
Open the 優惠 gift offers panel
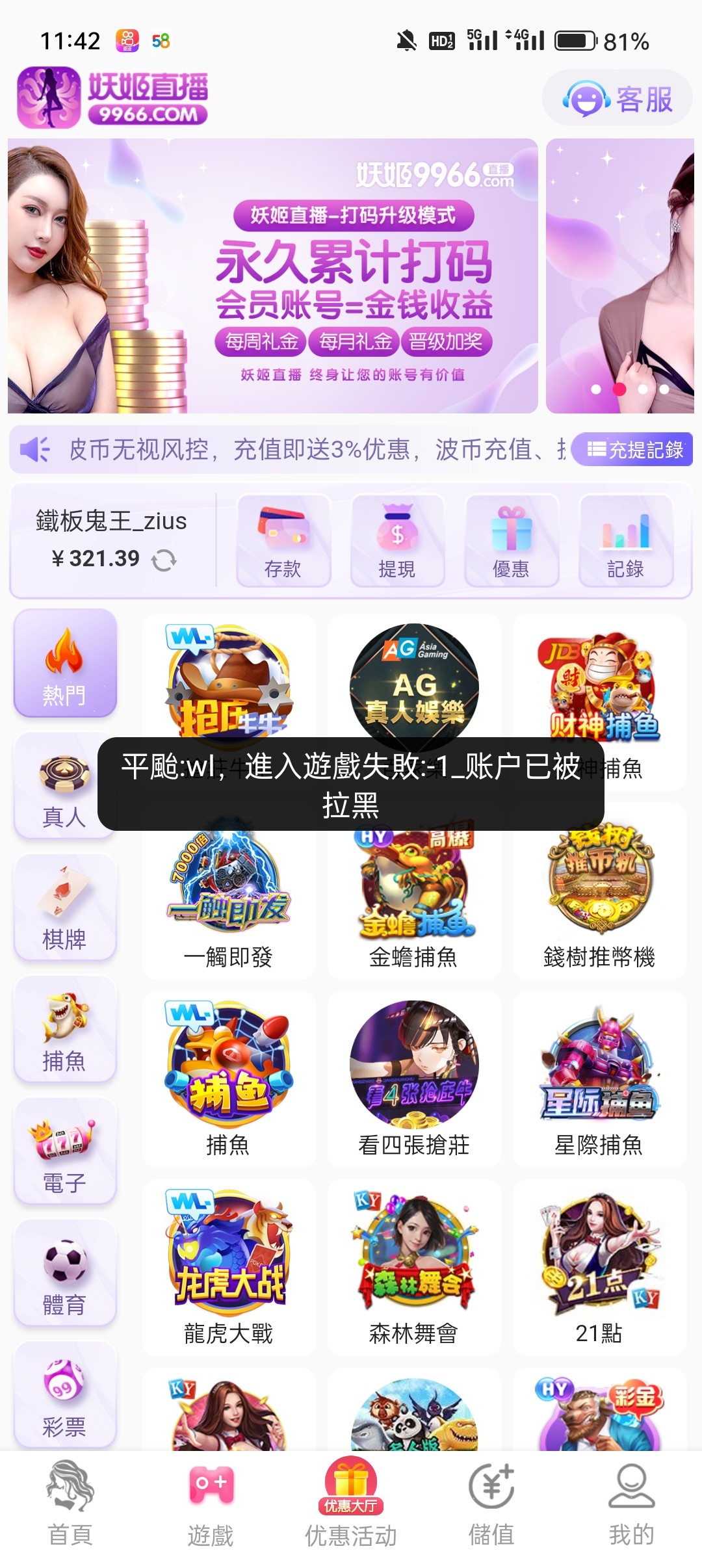[x=512, y=541]
